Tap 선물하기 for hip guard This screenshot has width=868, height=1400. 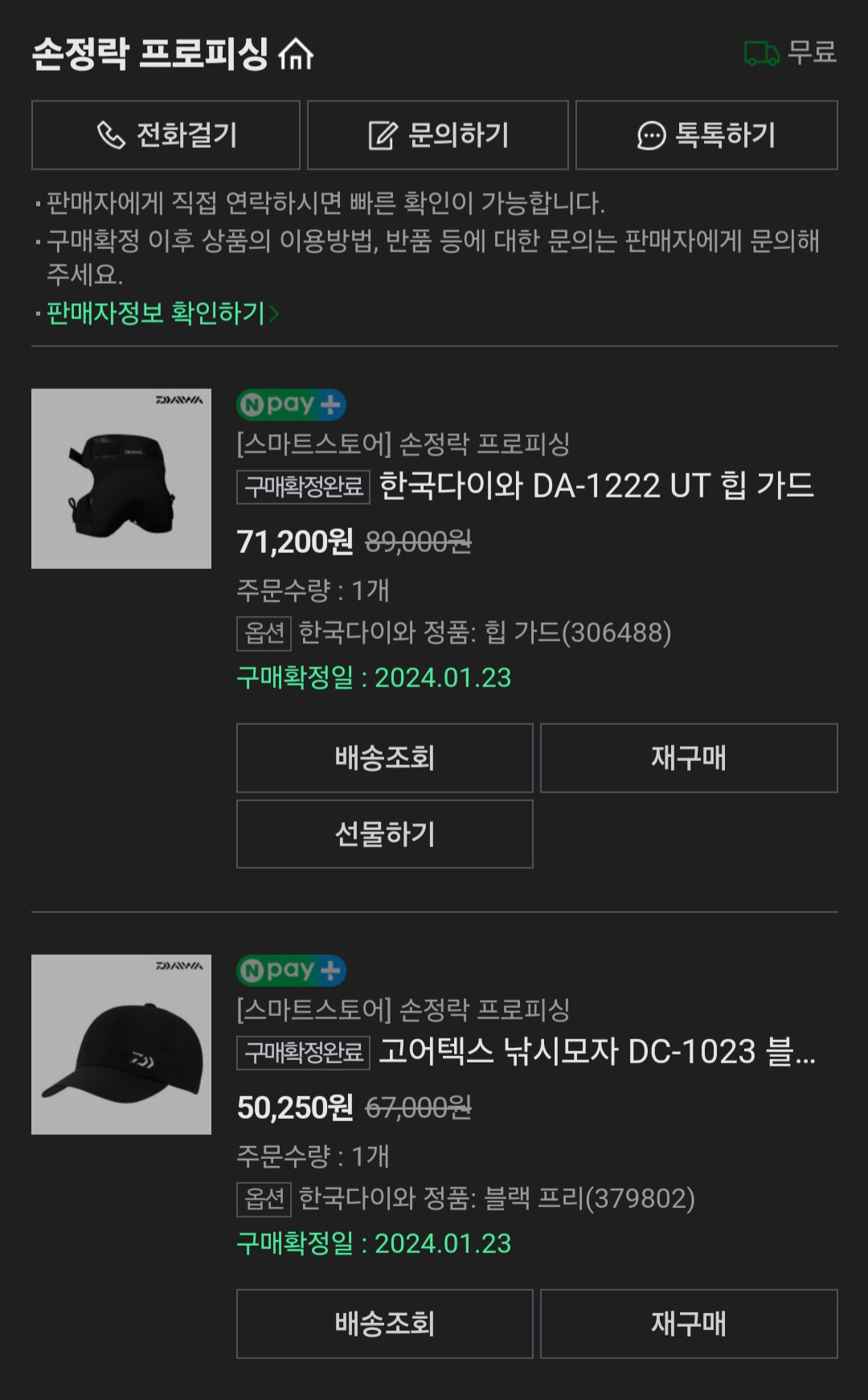(384, 834)
